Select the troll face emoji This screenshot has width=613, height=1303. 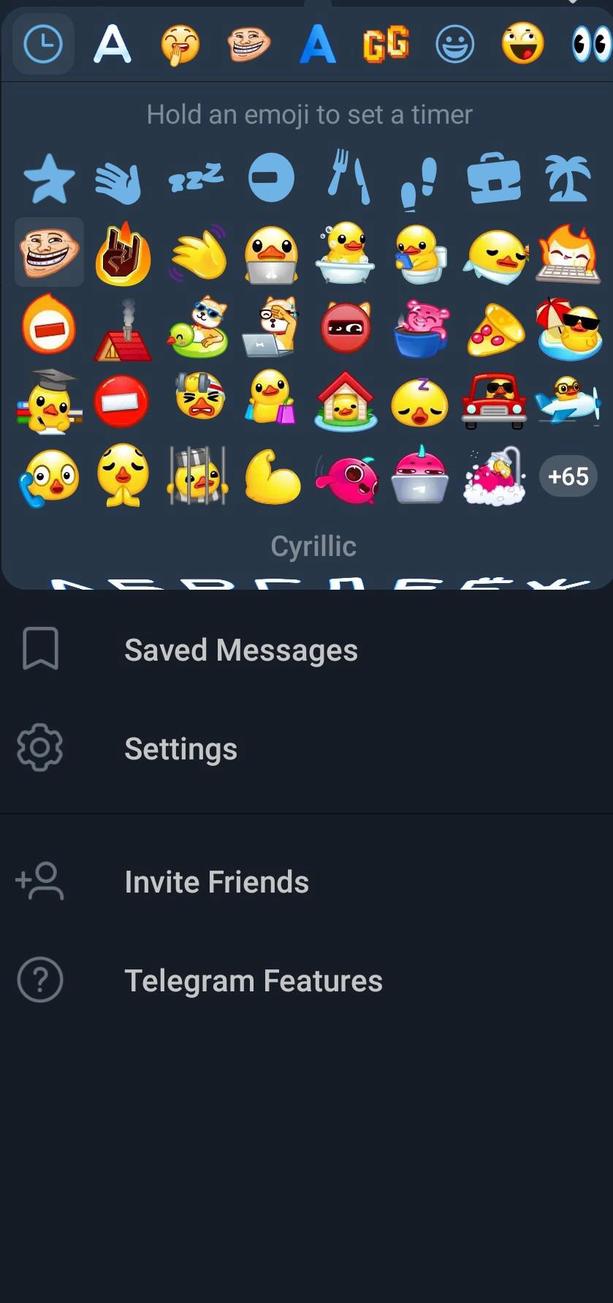[49, 254]
